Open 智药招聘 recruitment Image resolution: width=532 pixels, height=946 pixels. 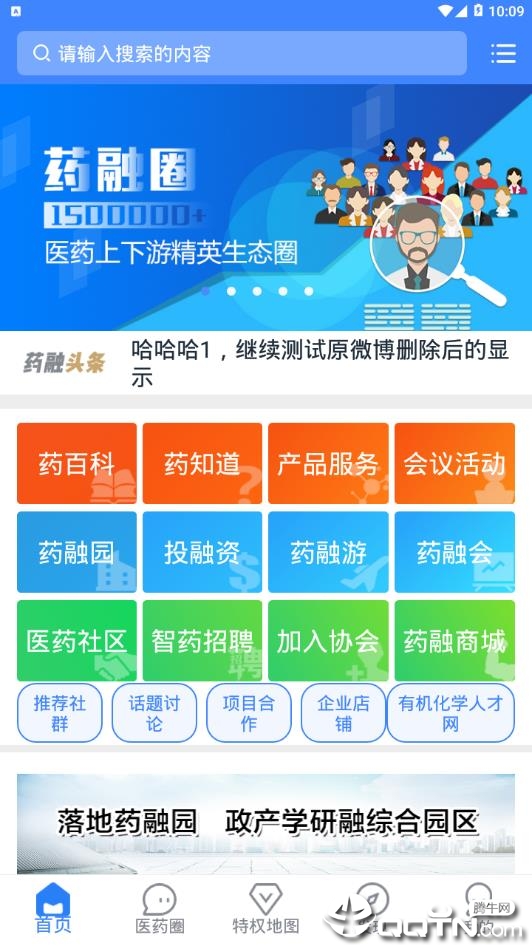click(203, 641)
